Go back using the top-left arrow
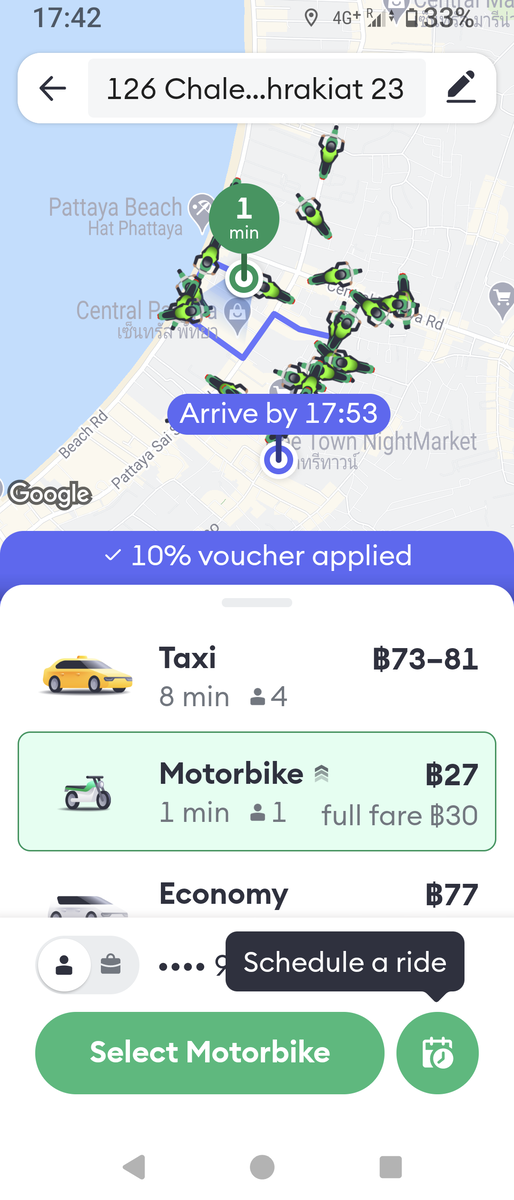 point(53,88)
